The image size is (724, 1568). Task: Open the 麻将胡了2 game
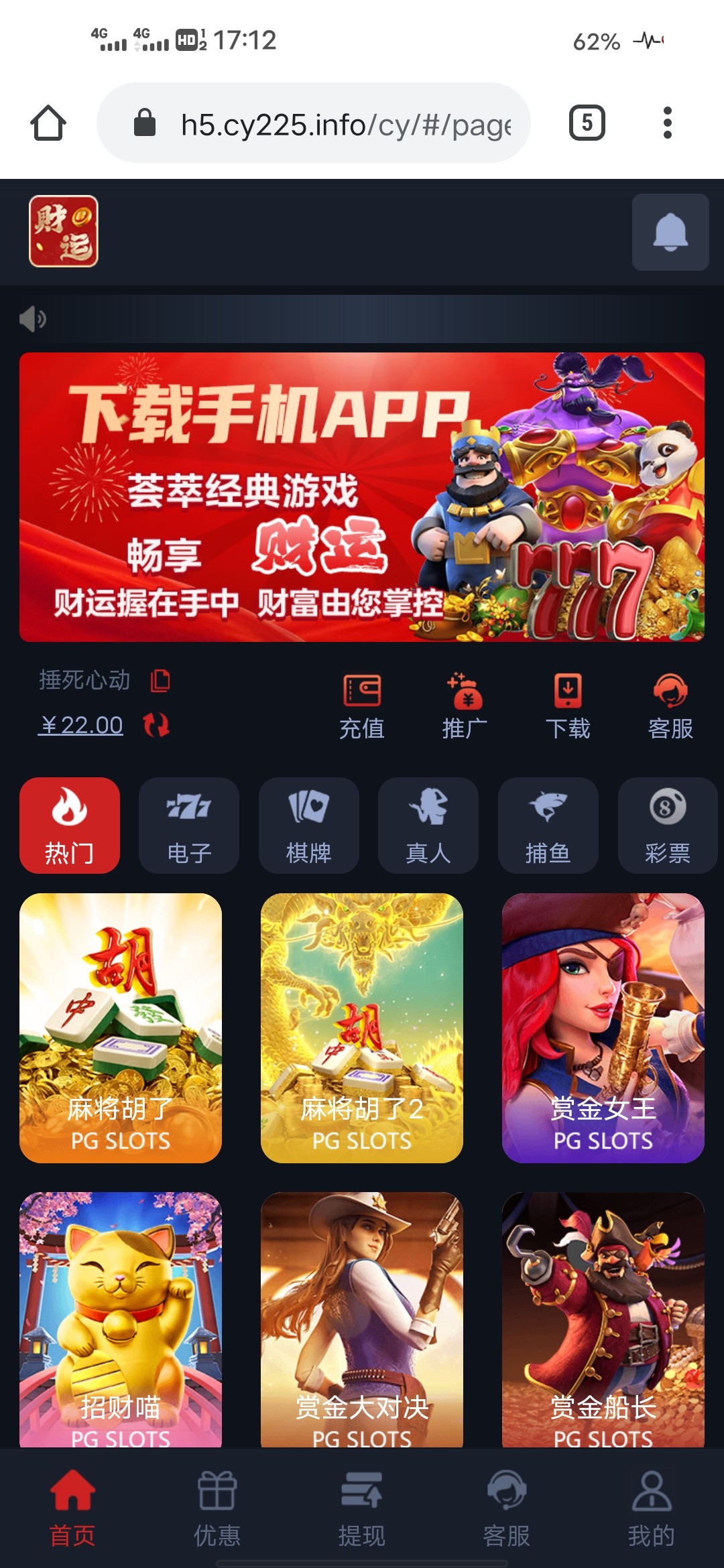[362, 1028]
